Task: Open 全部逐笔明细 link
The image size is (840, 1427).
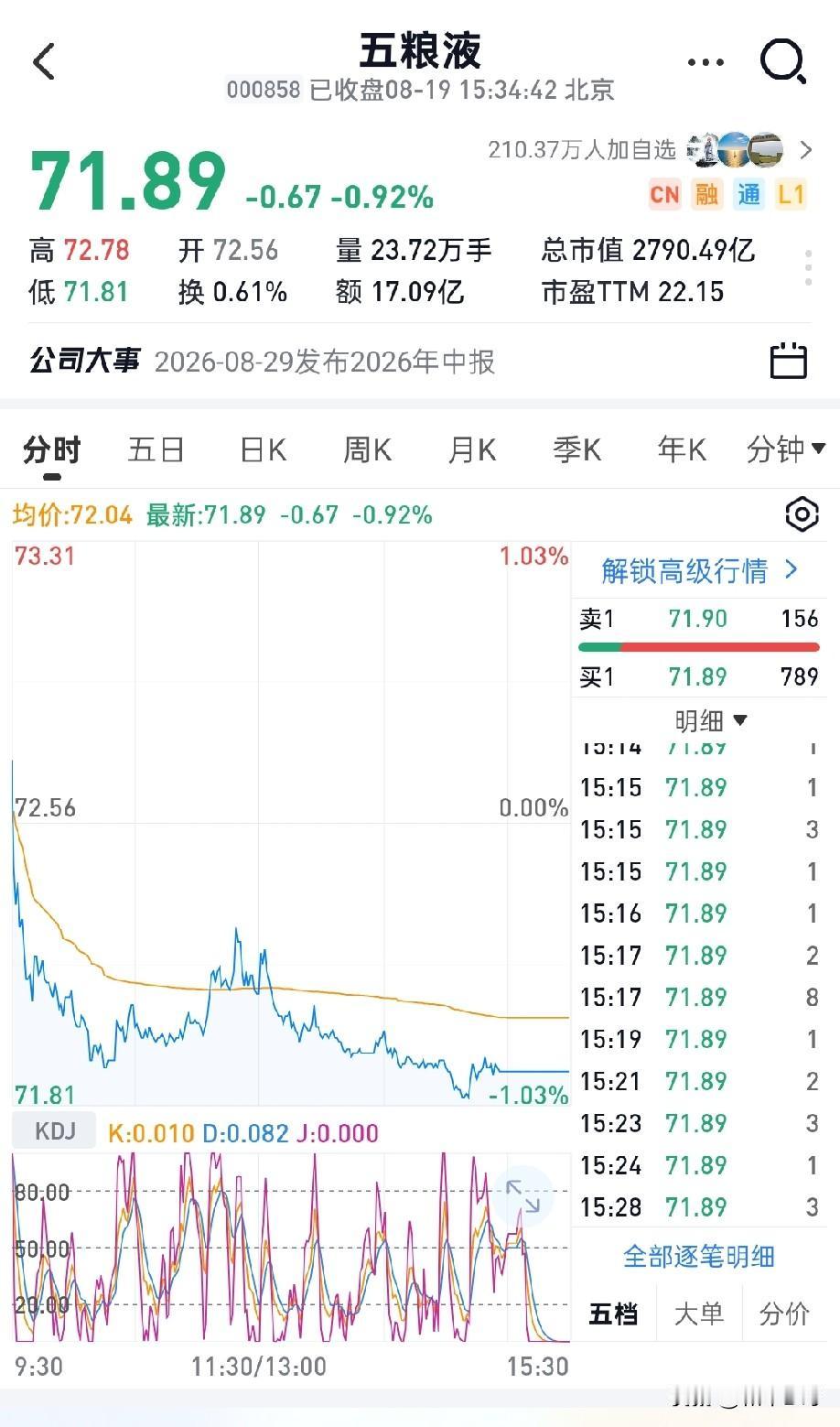Action: point(699,1257)
